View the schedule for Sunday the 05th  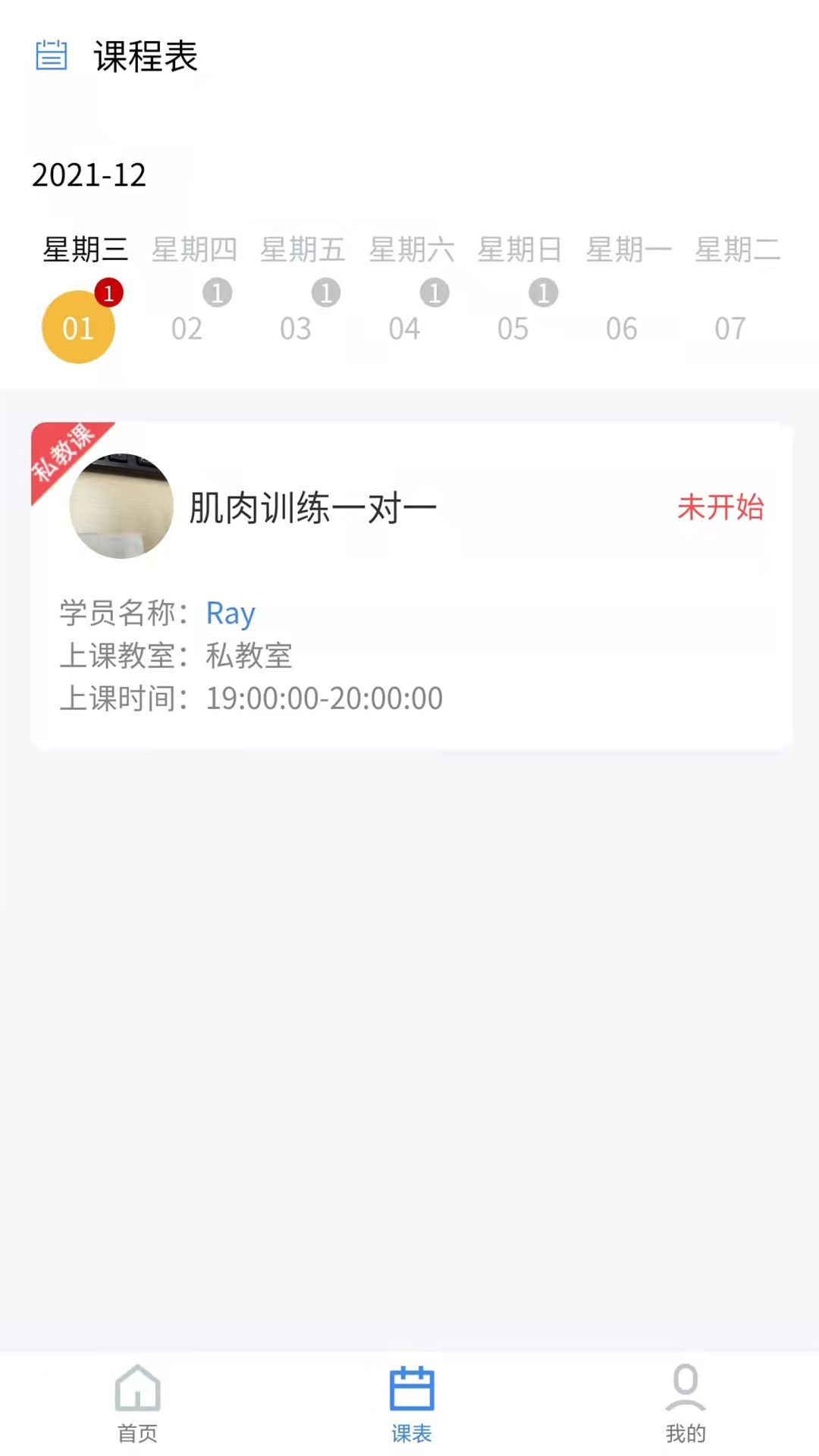click(513, 327)
